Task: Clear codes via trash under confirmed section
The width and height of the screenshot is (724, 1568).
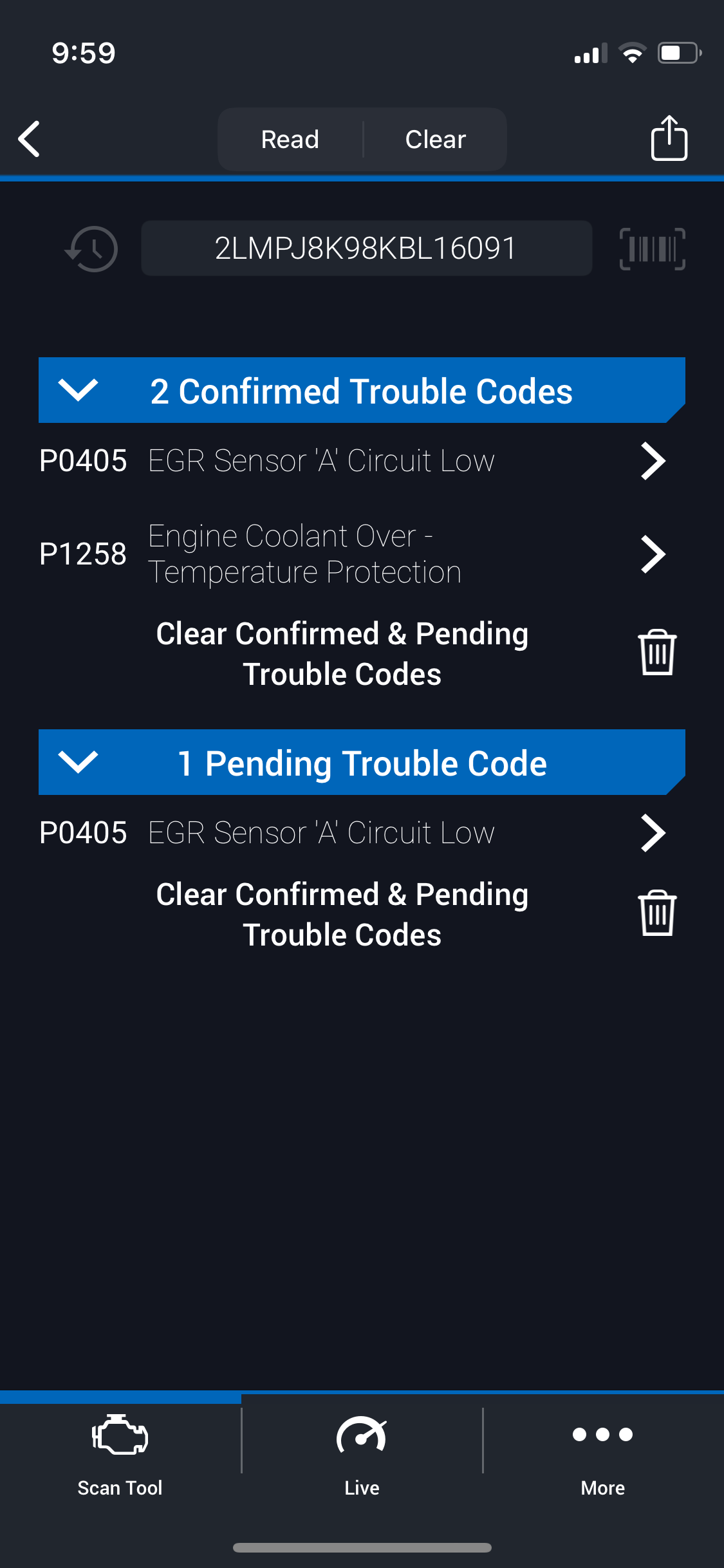Action: pos(657,653)
